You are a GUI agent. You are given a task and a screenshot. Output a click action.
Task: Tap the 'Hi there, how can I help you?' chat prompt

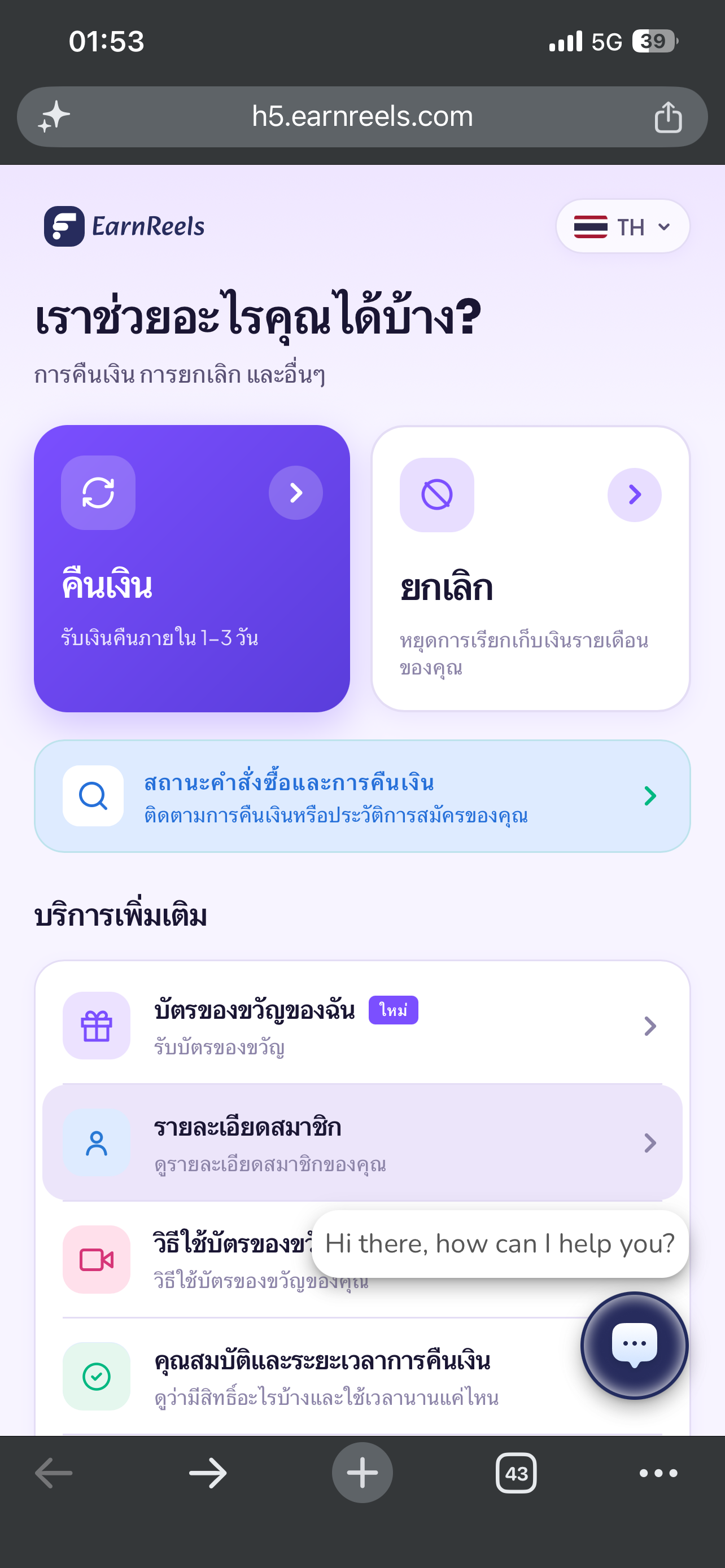coord(500,1243)
